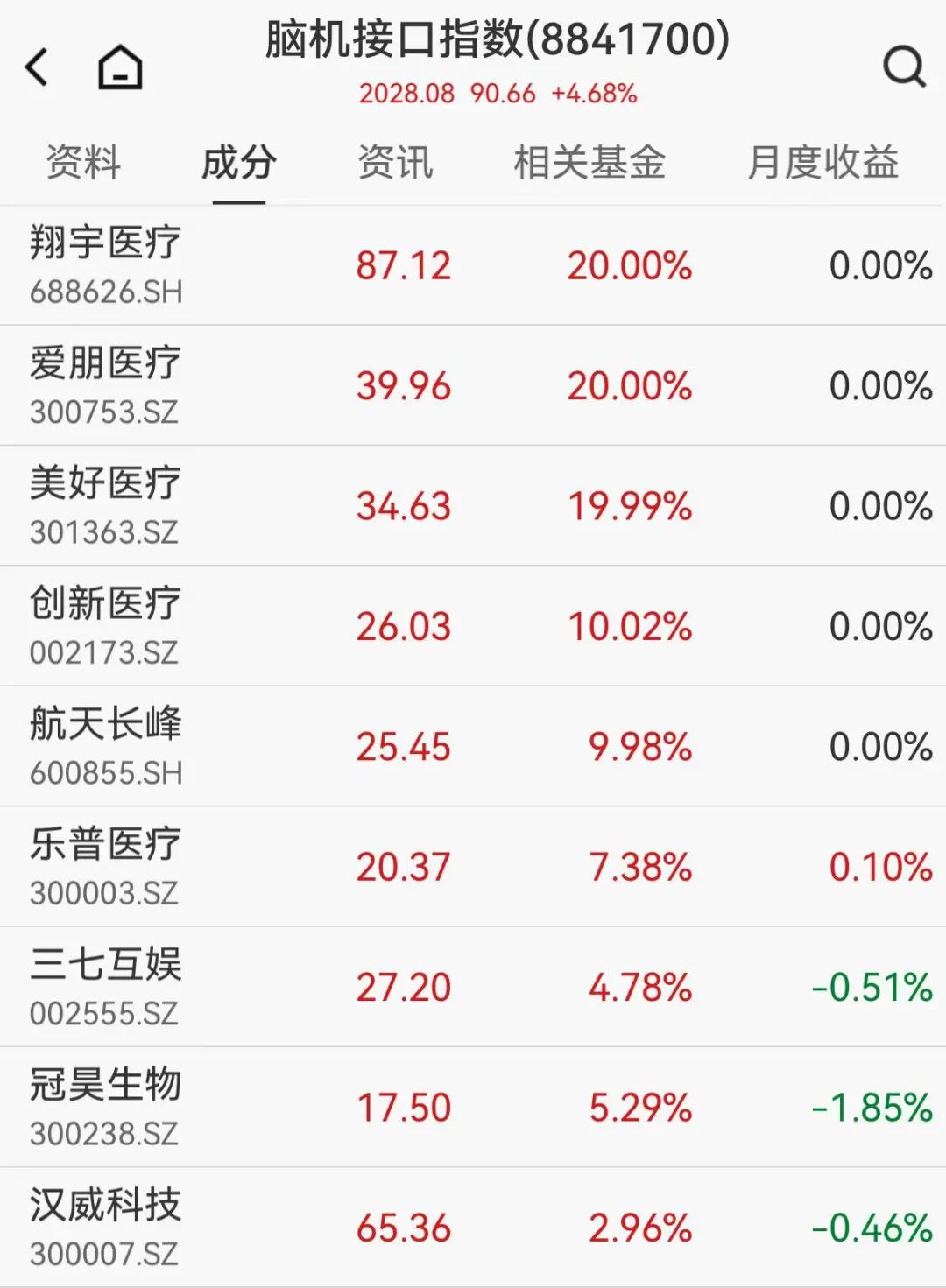
Task: Tap the back chevron arrow
Action: click(x=37, y=67)
